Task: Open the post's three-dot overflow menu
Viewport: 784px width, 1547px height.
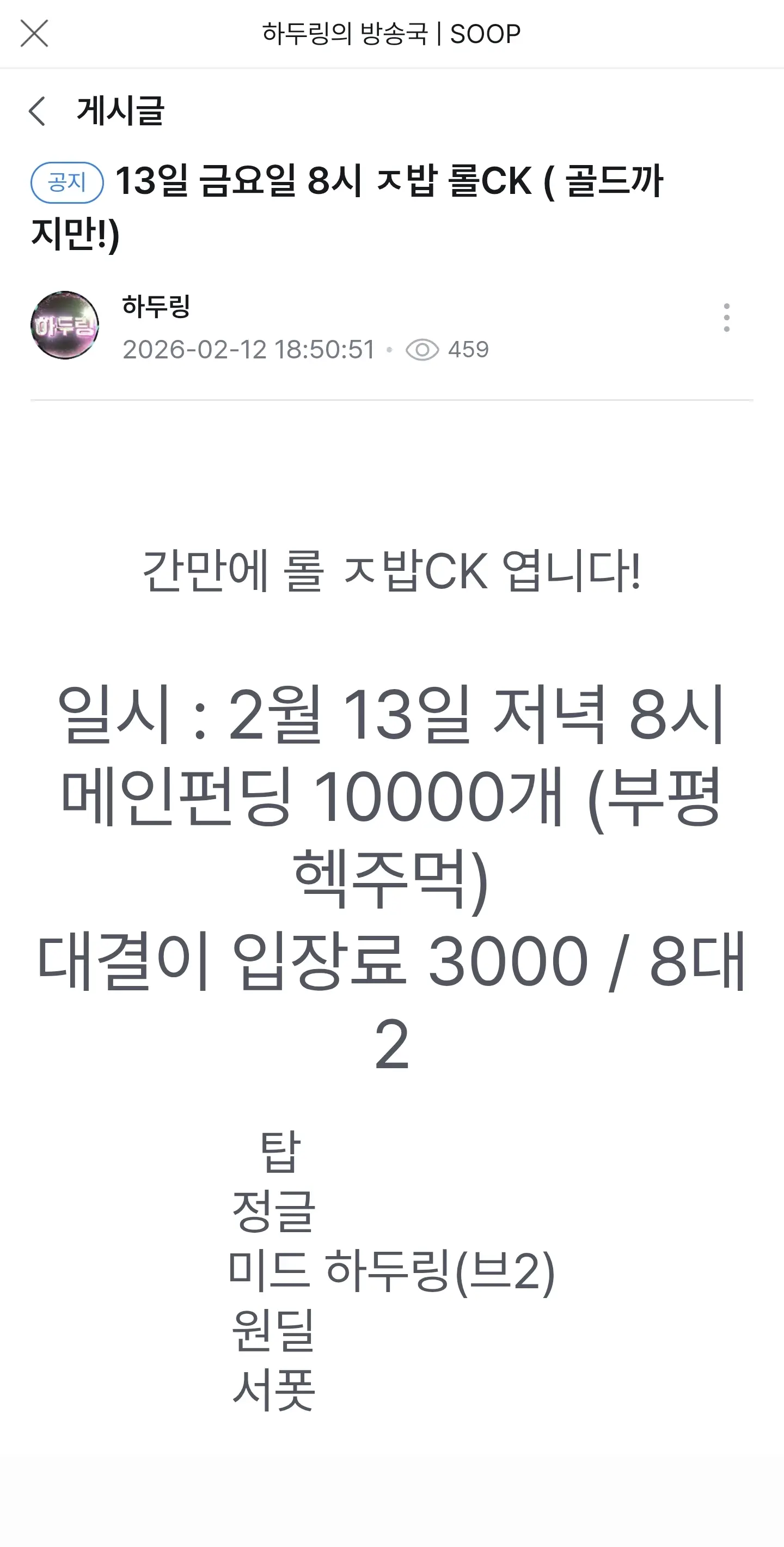Action: point(726,317)
